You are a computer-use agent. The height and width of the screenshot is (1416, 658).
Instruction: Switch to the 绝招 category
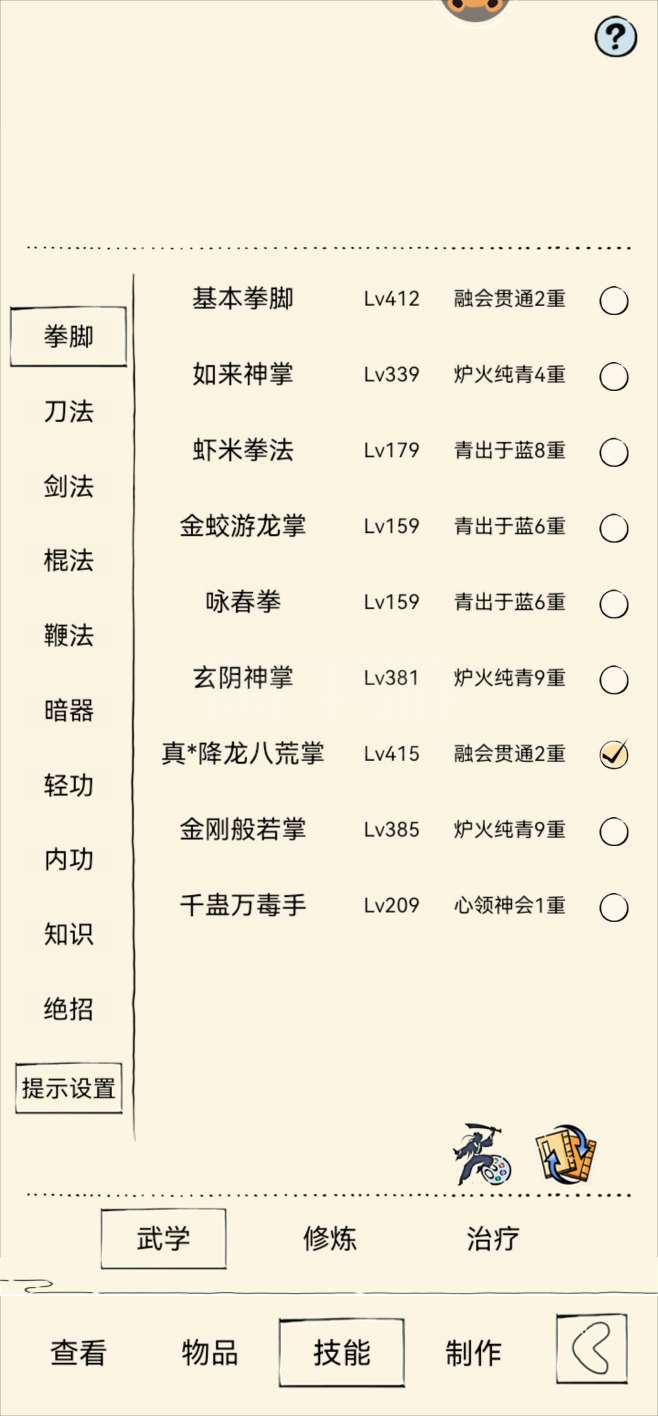[69, 1008]
